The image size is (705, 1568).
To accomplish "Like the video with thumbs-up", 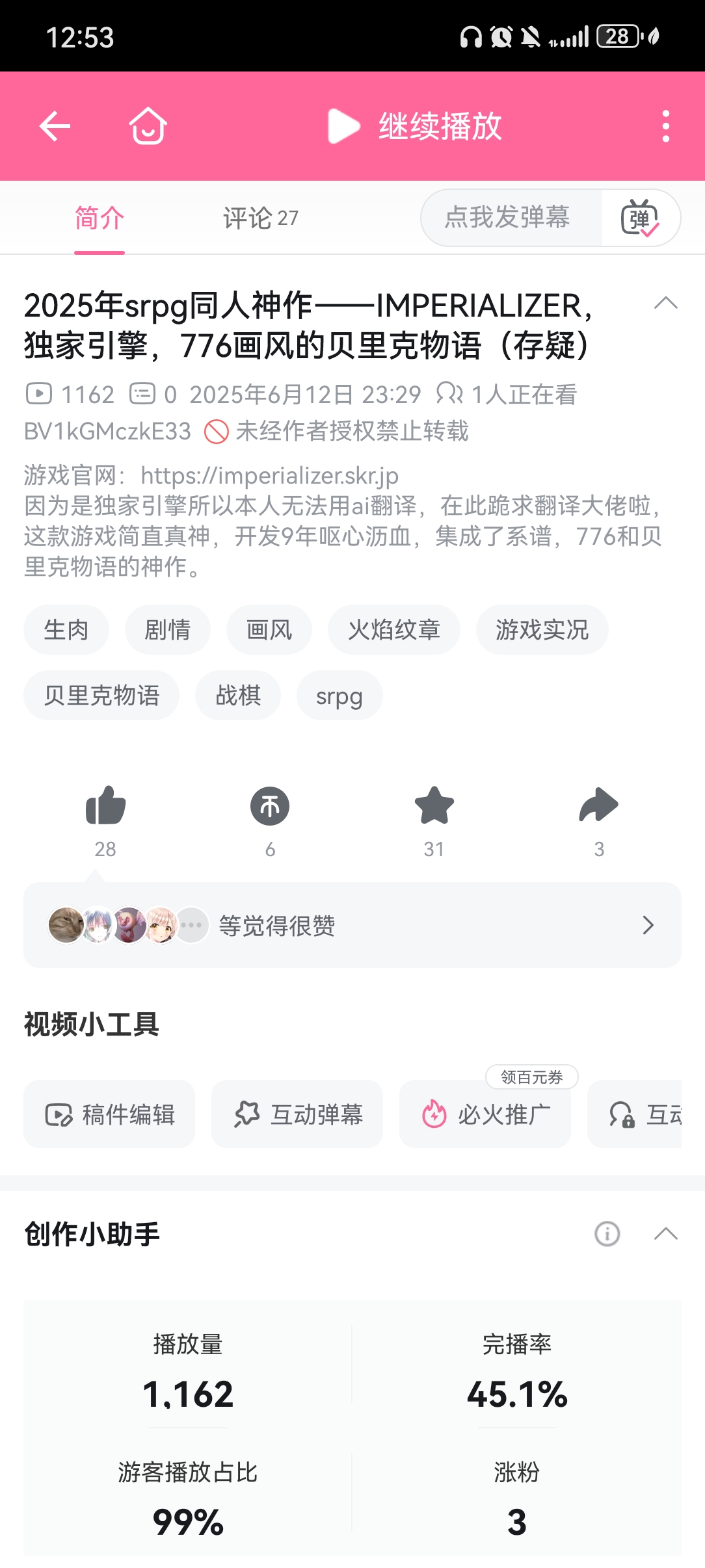I will click(x=105, y=820).
